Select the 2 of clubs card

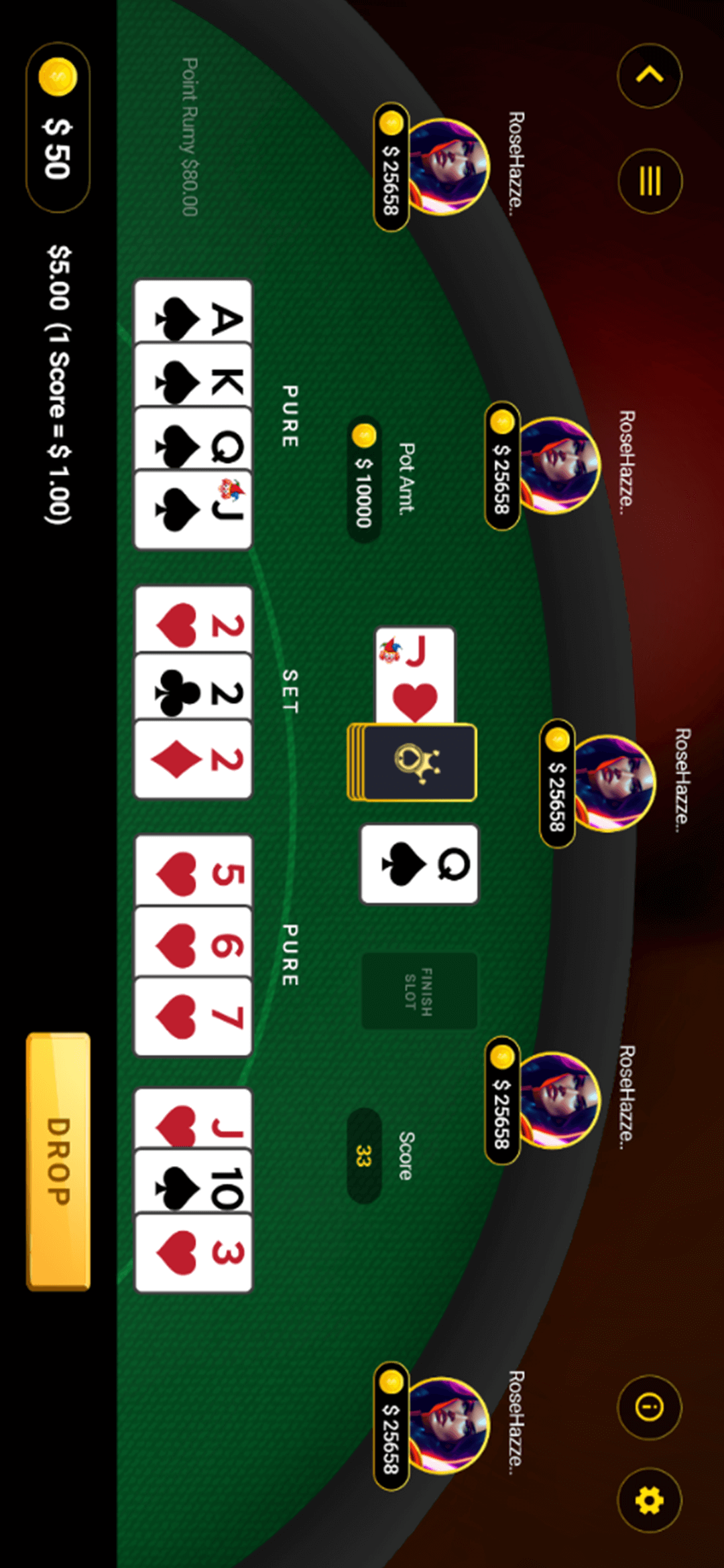[x=193, y=687]
